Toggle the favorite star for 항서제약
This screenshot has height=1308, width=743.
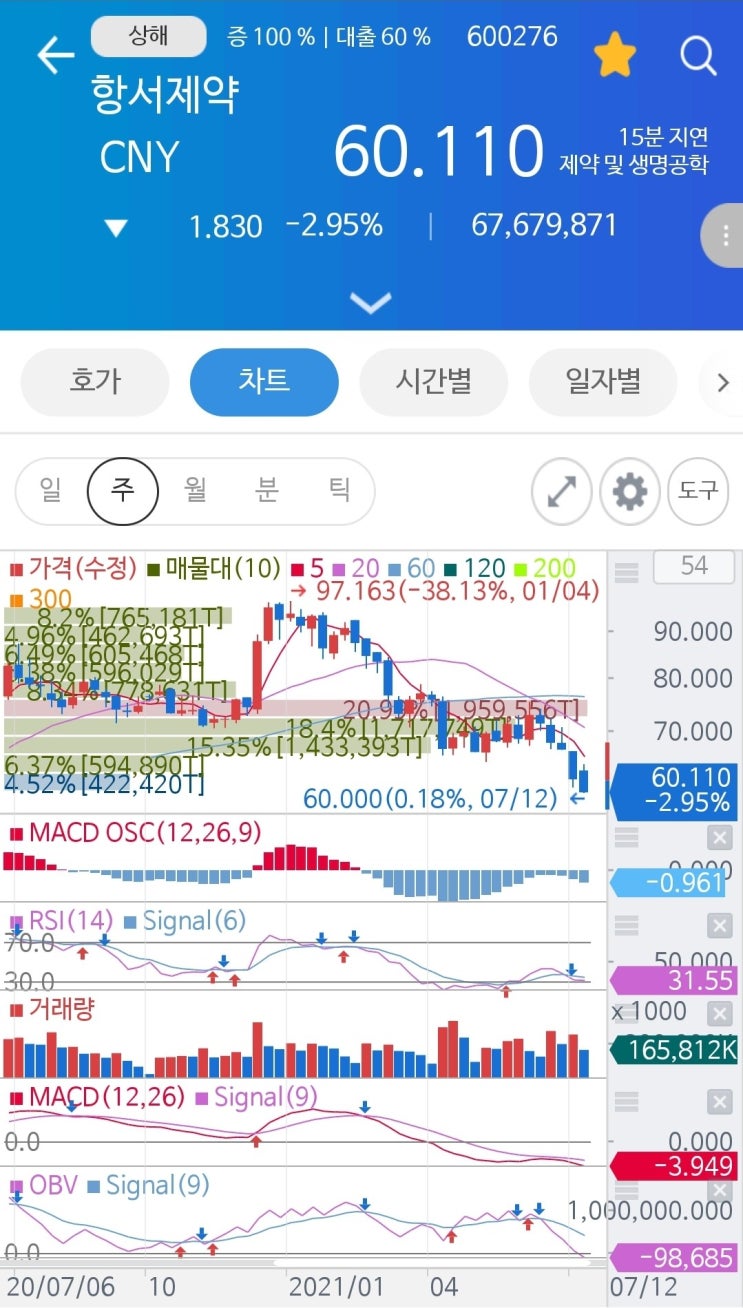[616, 56]
